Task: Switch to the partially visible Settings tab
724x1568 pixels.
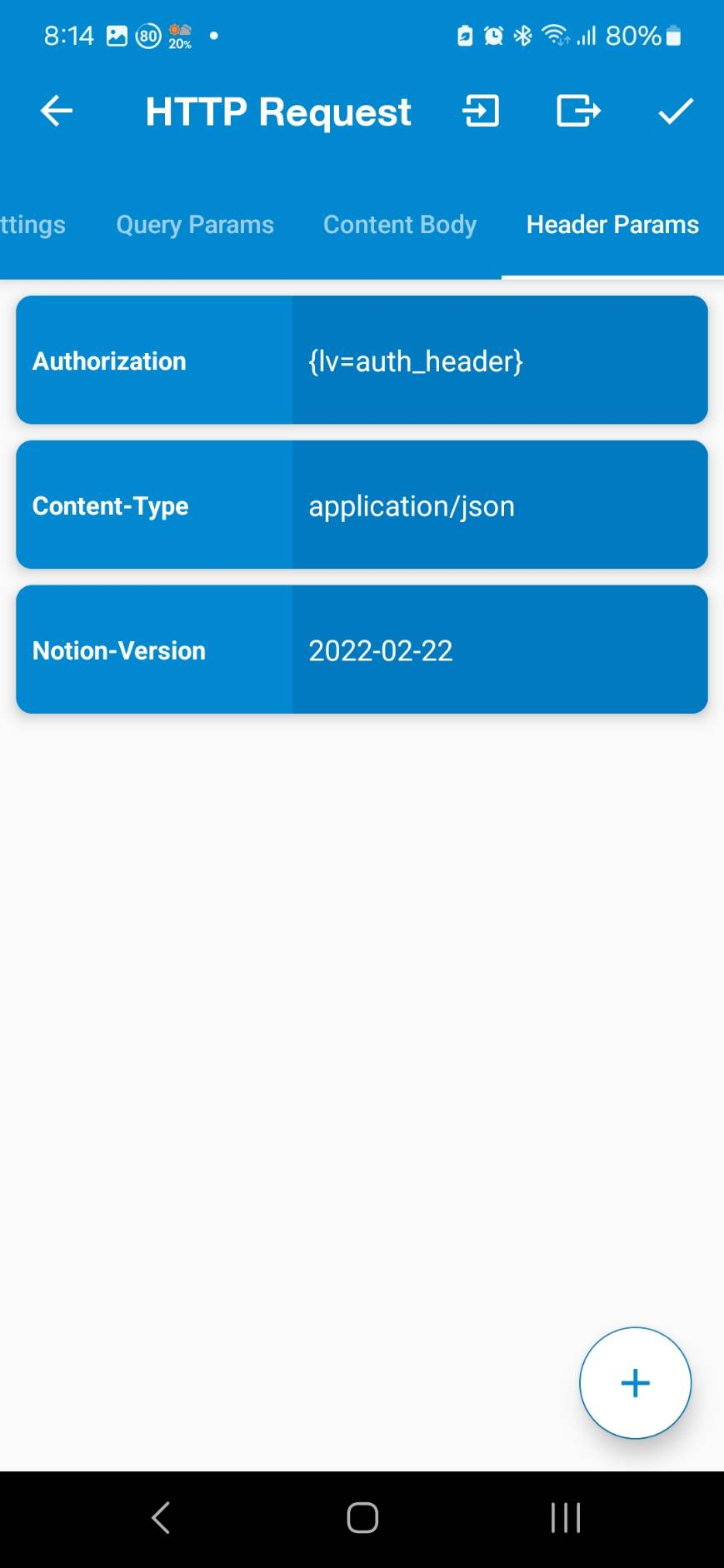Action: click(x=32, y=224)
